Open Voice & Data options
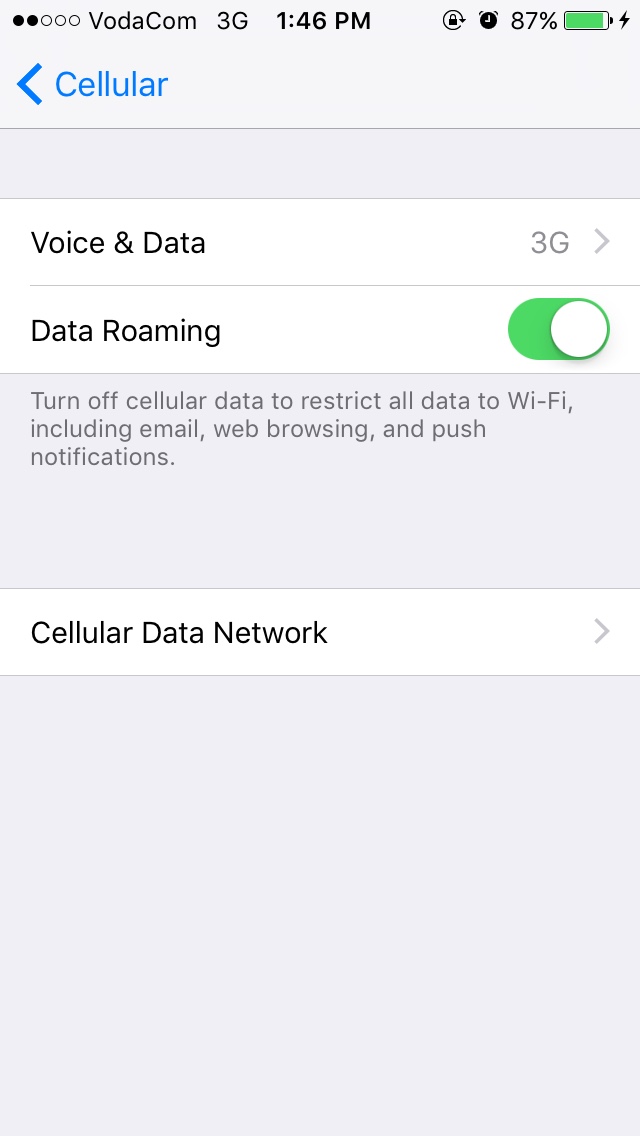 [320, 242]
